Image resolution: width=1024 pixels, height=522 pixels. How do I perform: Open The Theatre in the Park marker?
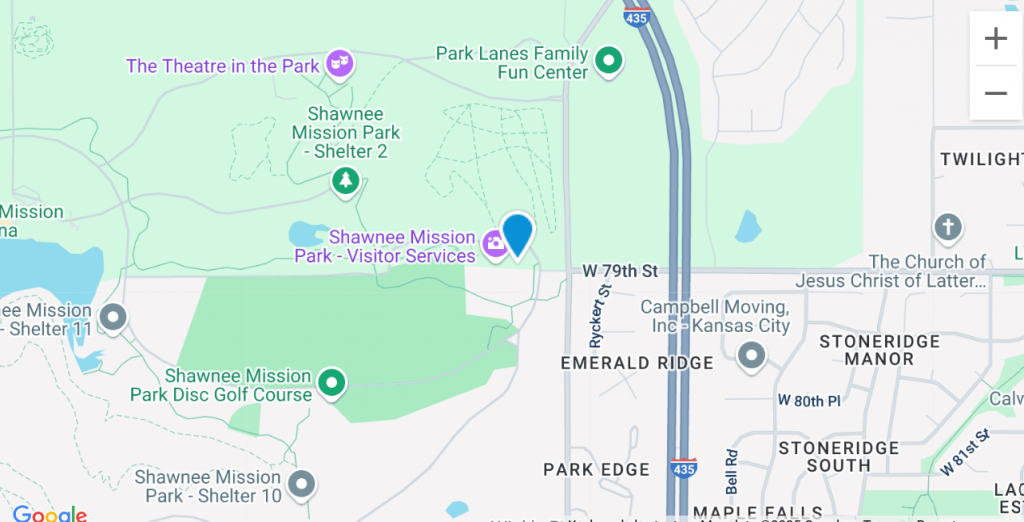coord(342,64)
